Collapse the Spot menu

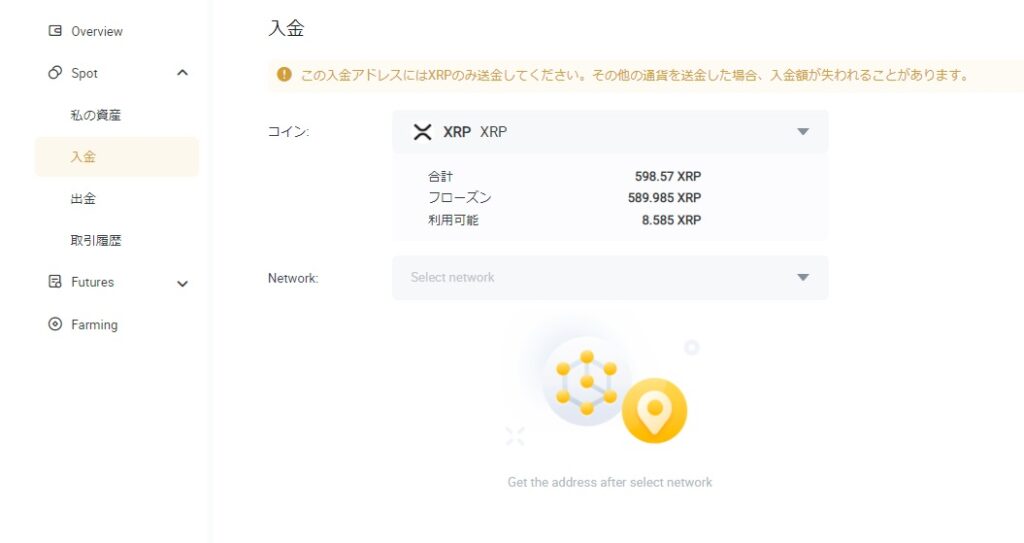pos(182,73)
